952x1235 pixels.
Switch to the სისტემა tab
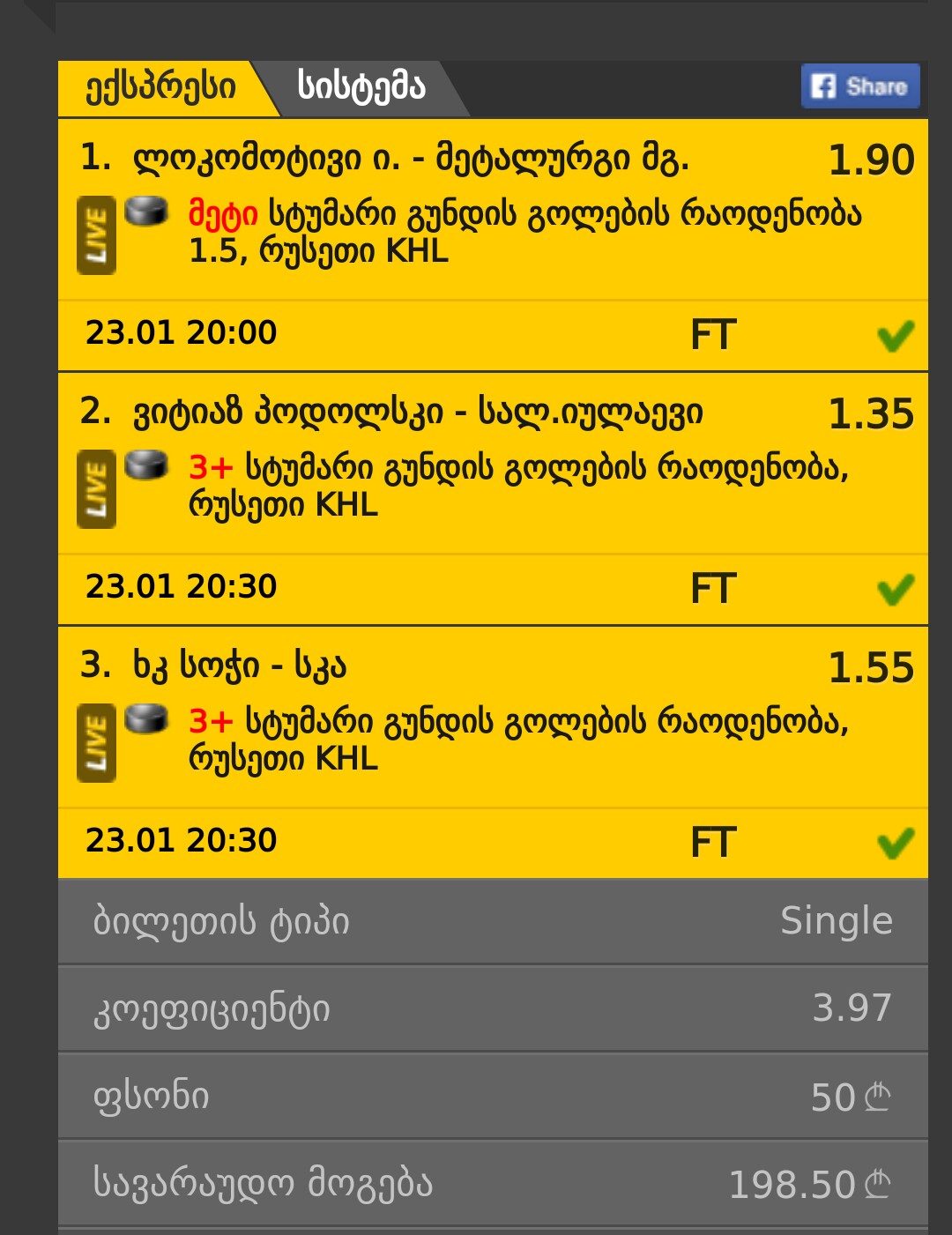coord(361,88)
